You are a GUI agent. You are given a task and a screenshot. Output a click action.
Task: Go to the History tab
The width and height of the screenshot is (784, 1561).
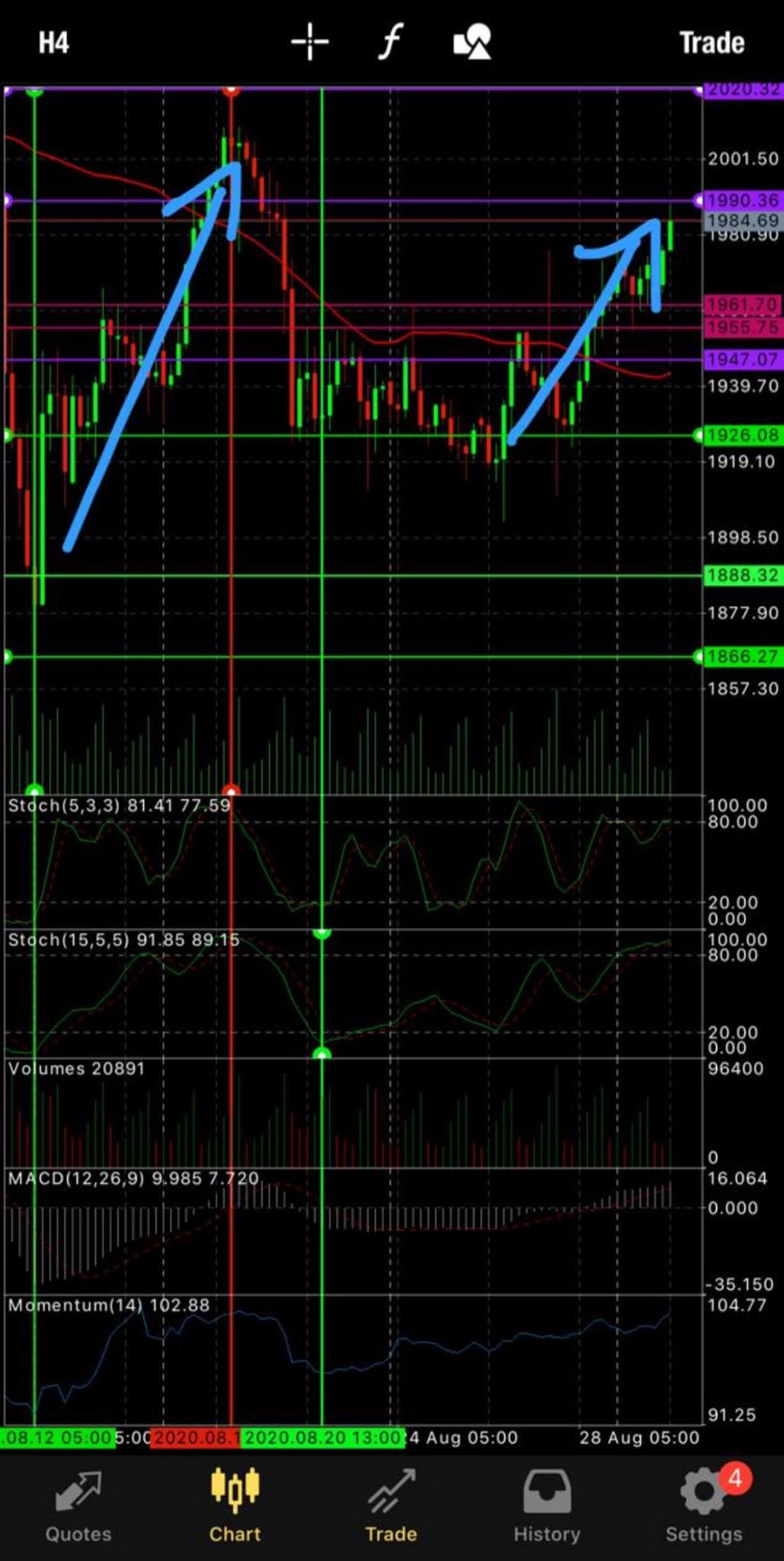tap(547, 1506)
